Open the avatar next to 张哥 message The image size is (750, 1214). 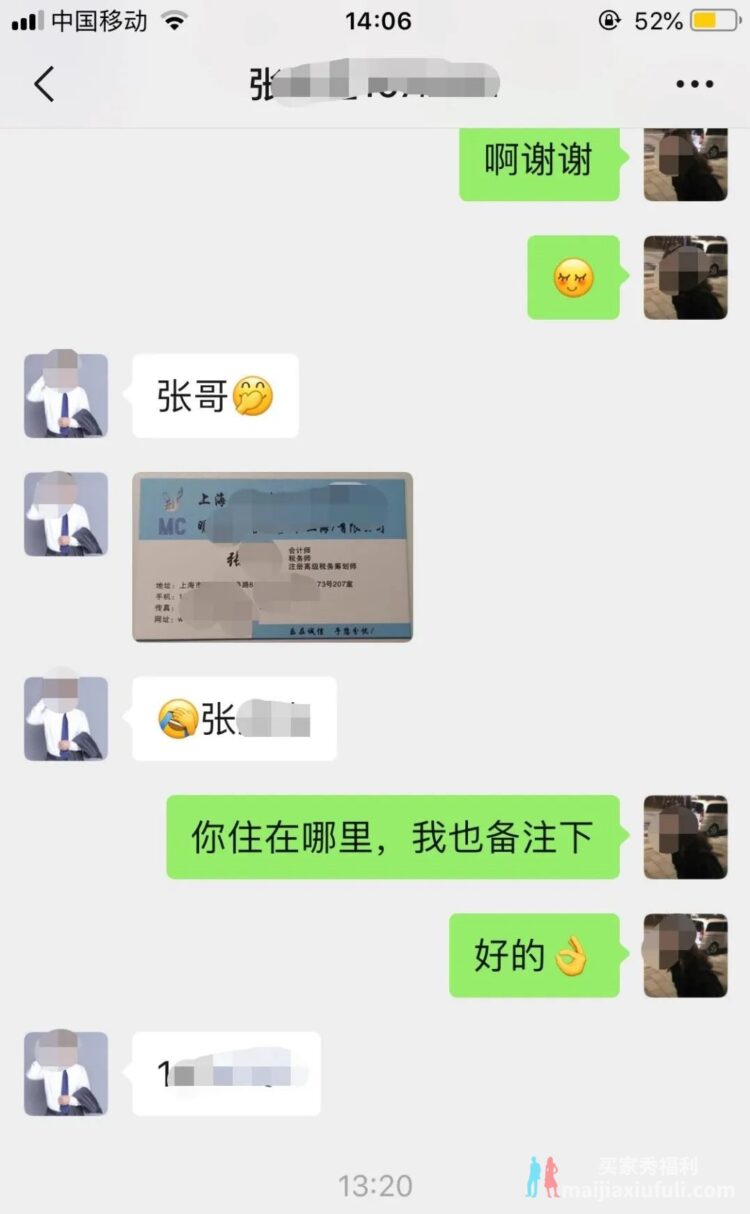66,396
